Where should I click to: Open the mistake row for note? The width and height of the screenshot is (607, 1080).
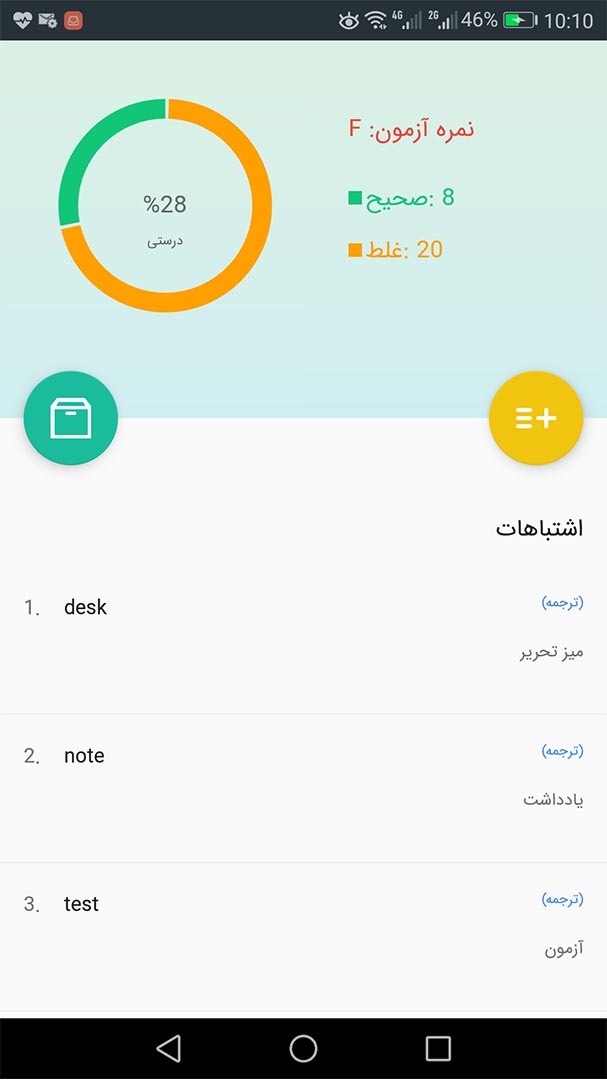[x=303, y=789]
